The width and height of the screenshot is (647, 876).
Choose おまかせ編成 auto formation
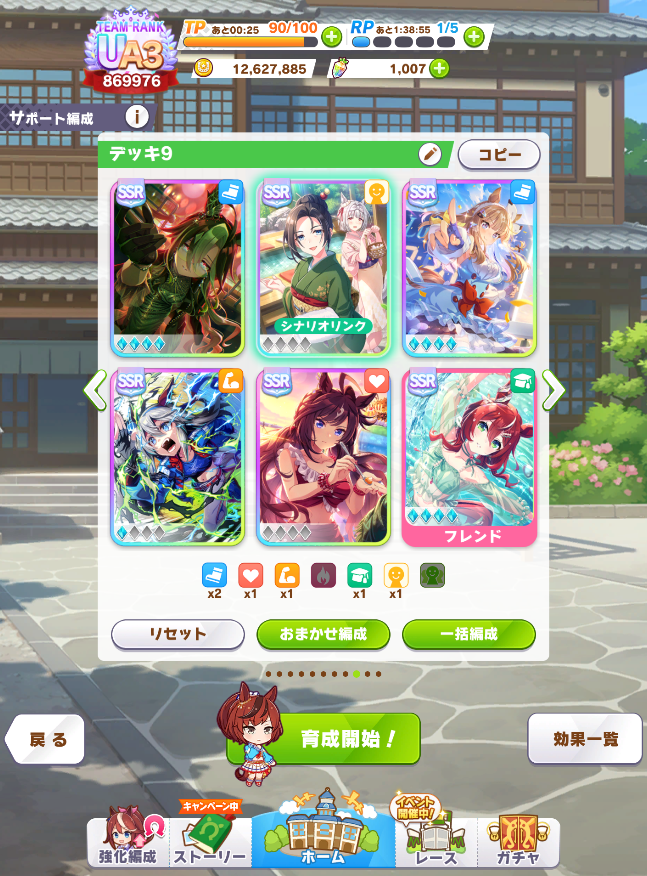click(x=323, y=634)
